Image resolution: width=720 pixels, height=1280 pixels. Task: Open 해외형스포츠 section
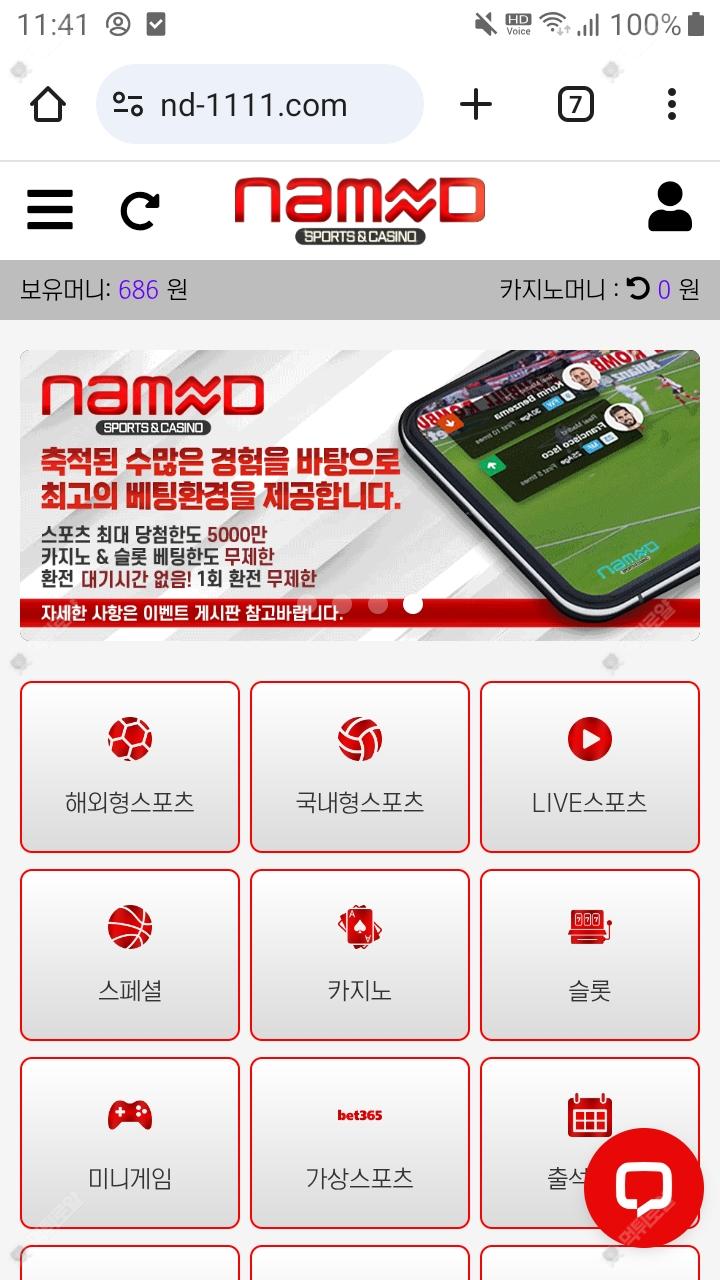pyautogui.click(x=130, y=767)
